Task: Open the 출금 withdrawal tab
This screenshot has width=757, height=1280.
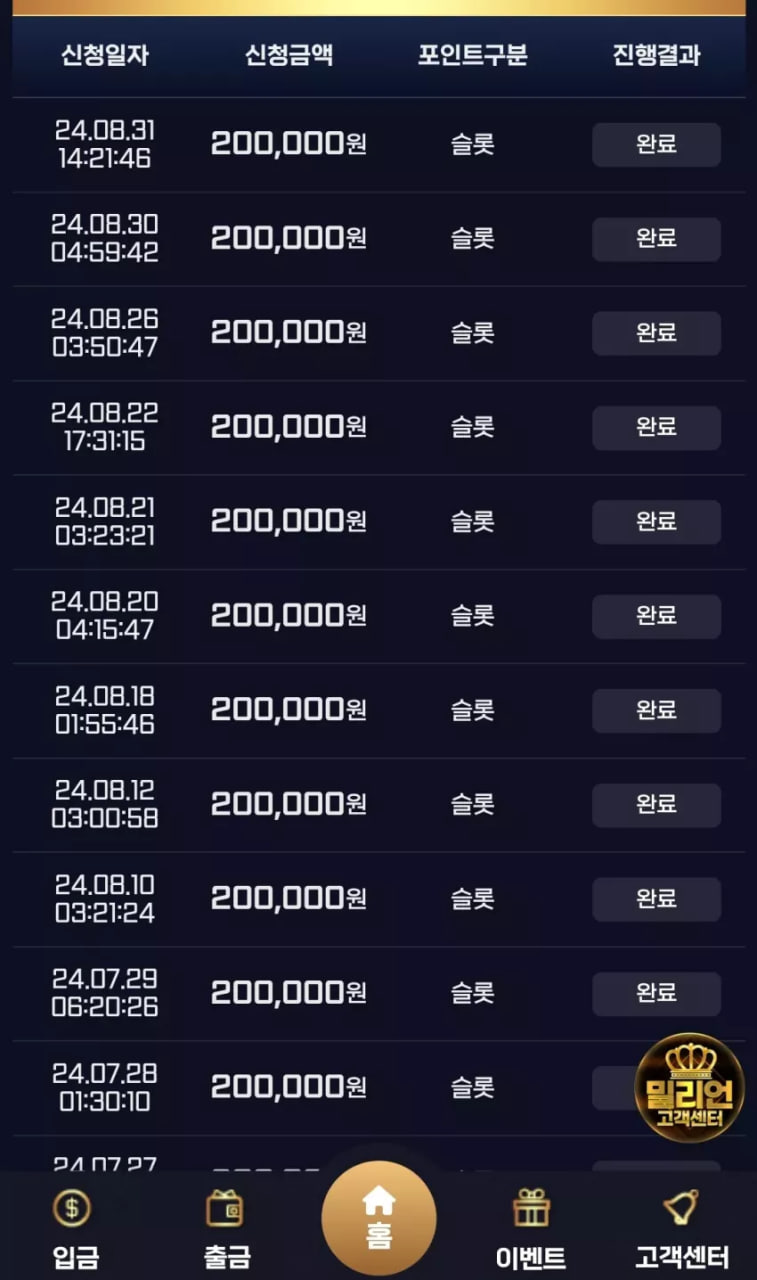Action: click(x=226, y=1227)
